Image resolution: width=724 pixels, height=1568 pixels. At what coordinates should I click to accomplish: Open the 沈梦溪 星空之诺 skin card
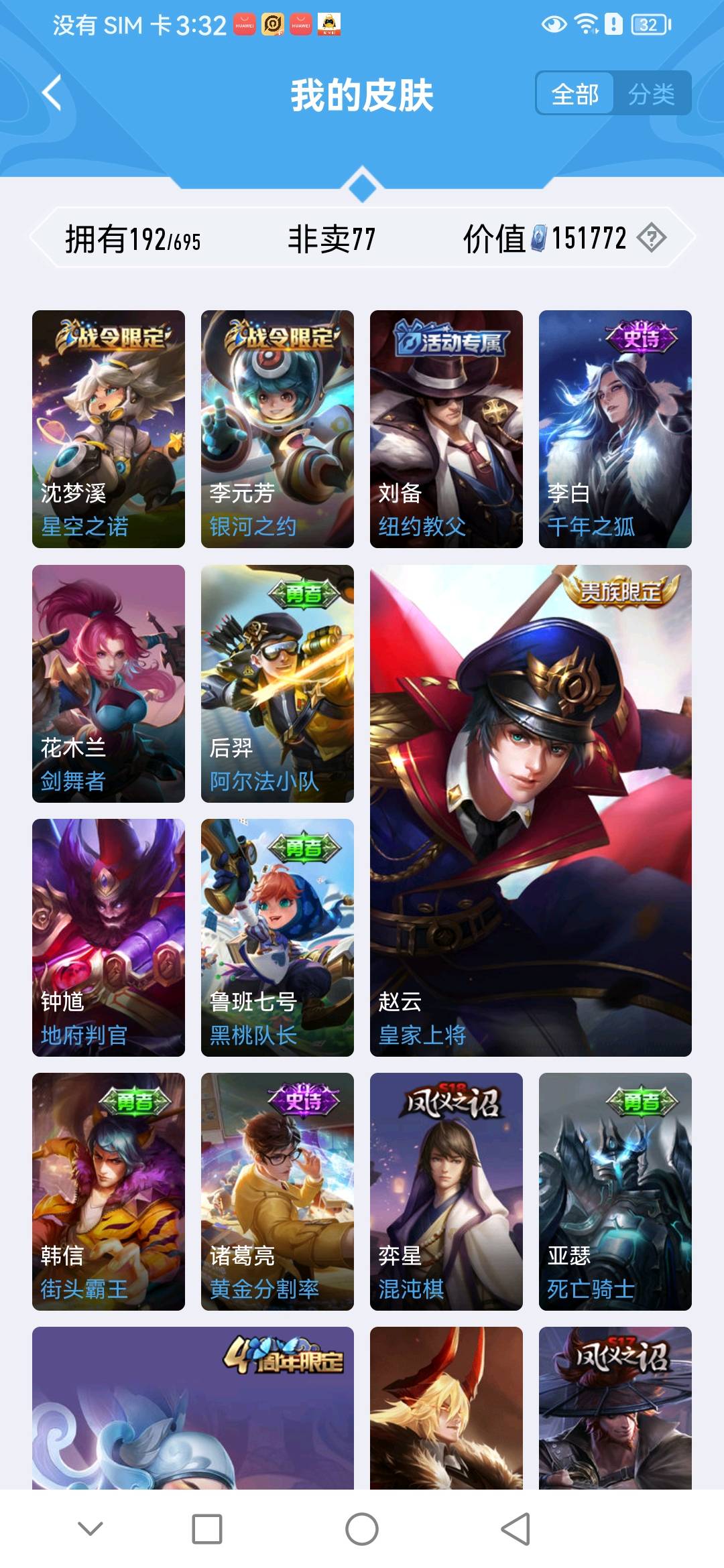(x=109, y=429)
